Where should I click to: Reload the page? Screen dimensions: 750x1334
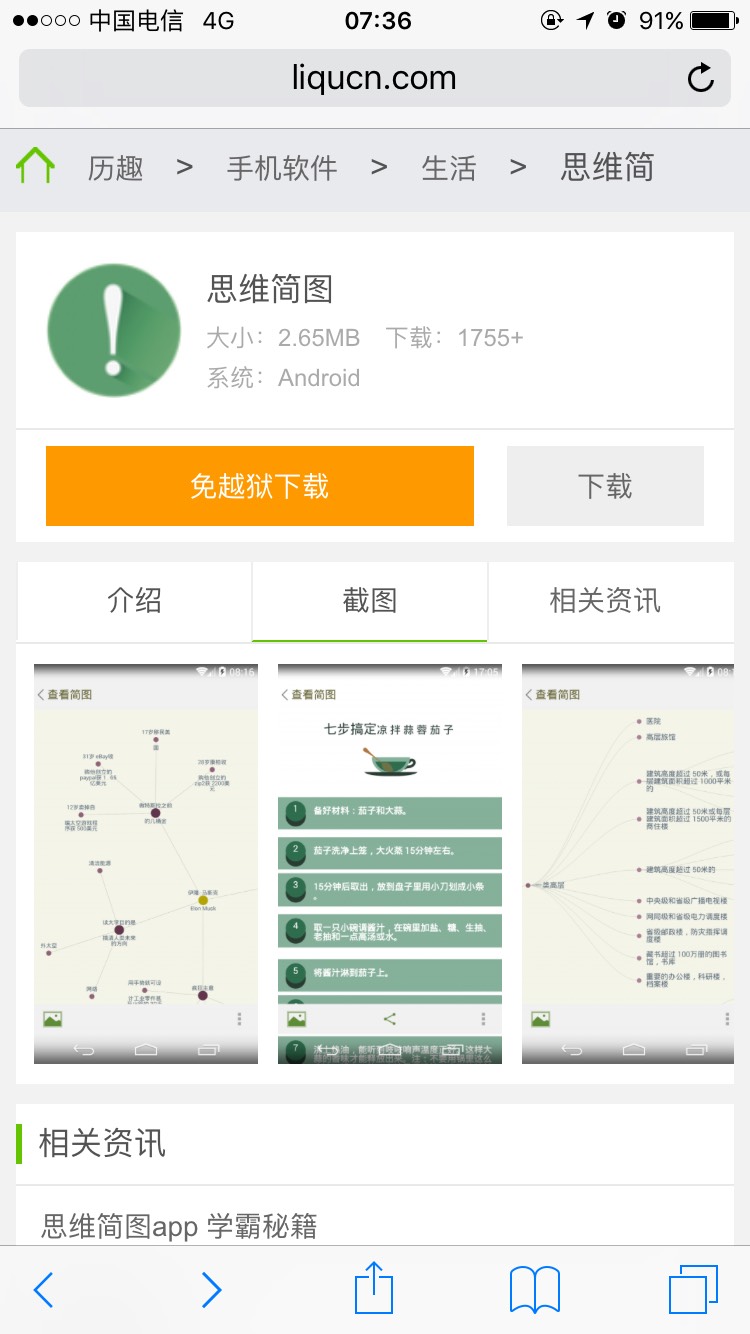[x=701, y=78]
